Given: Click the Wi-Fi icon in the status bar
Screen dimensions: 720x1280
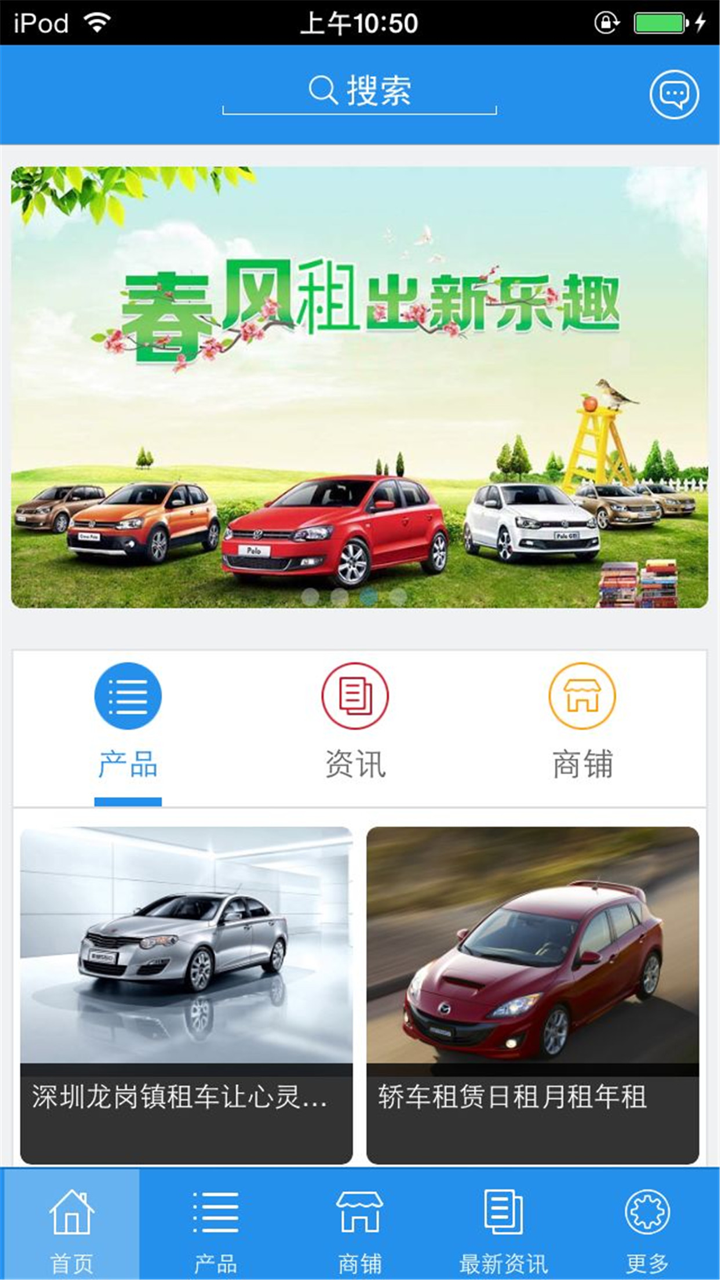Looking at the screenshot, I should click(95, 21).
